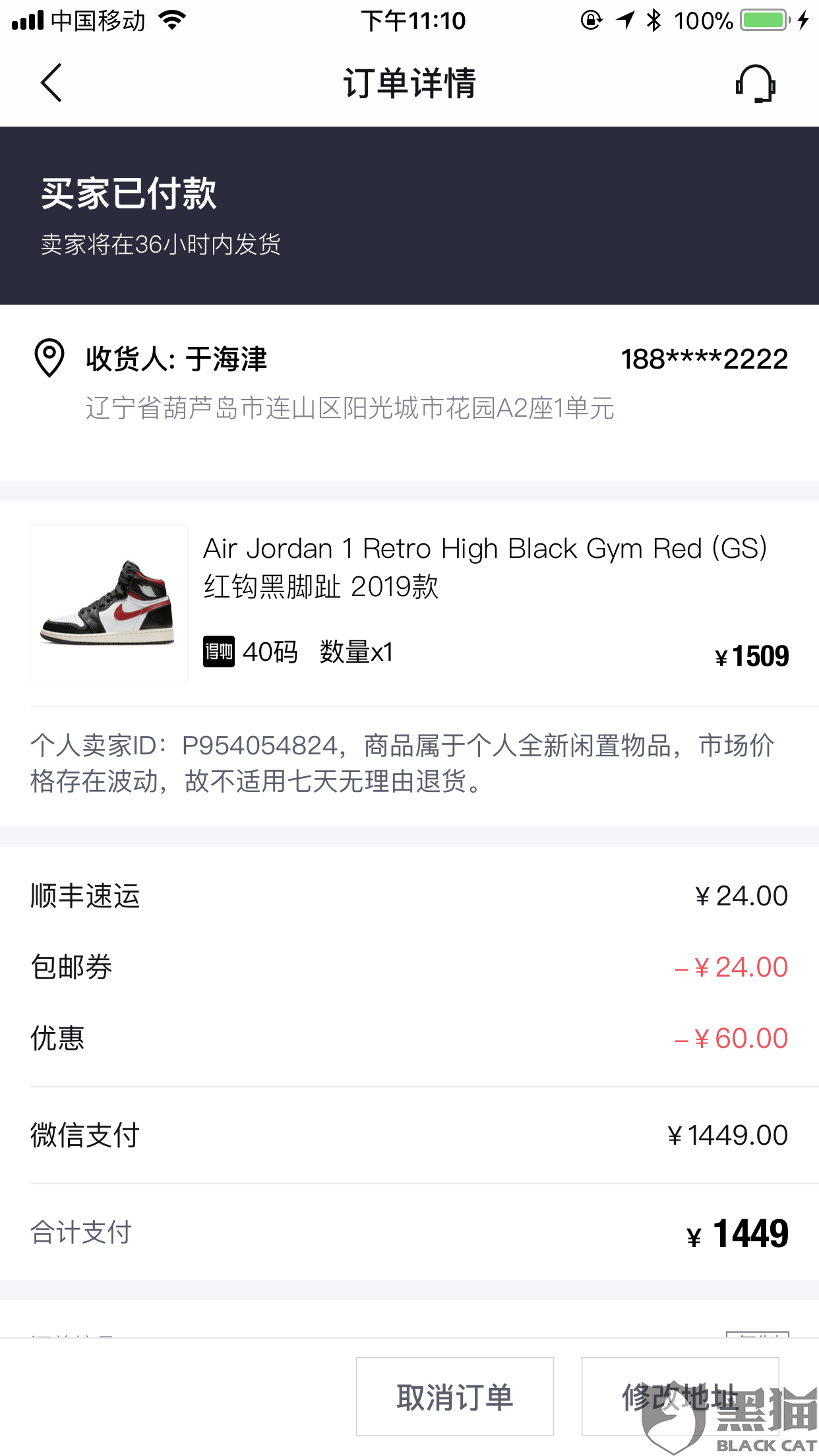The height and width of the screenshot is (1456, 819).
Task: Tap 修改地址 to change the address
Action: coord(680,1397)
